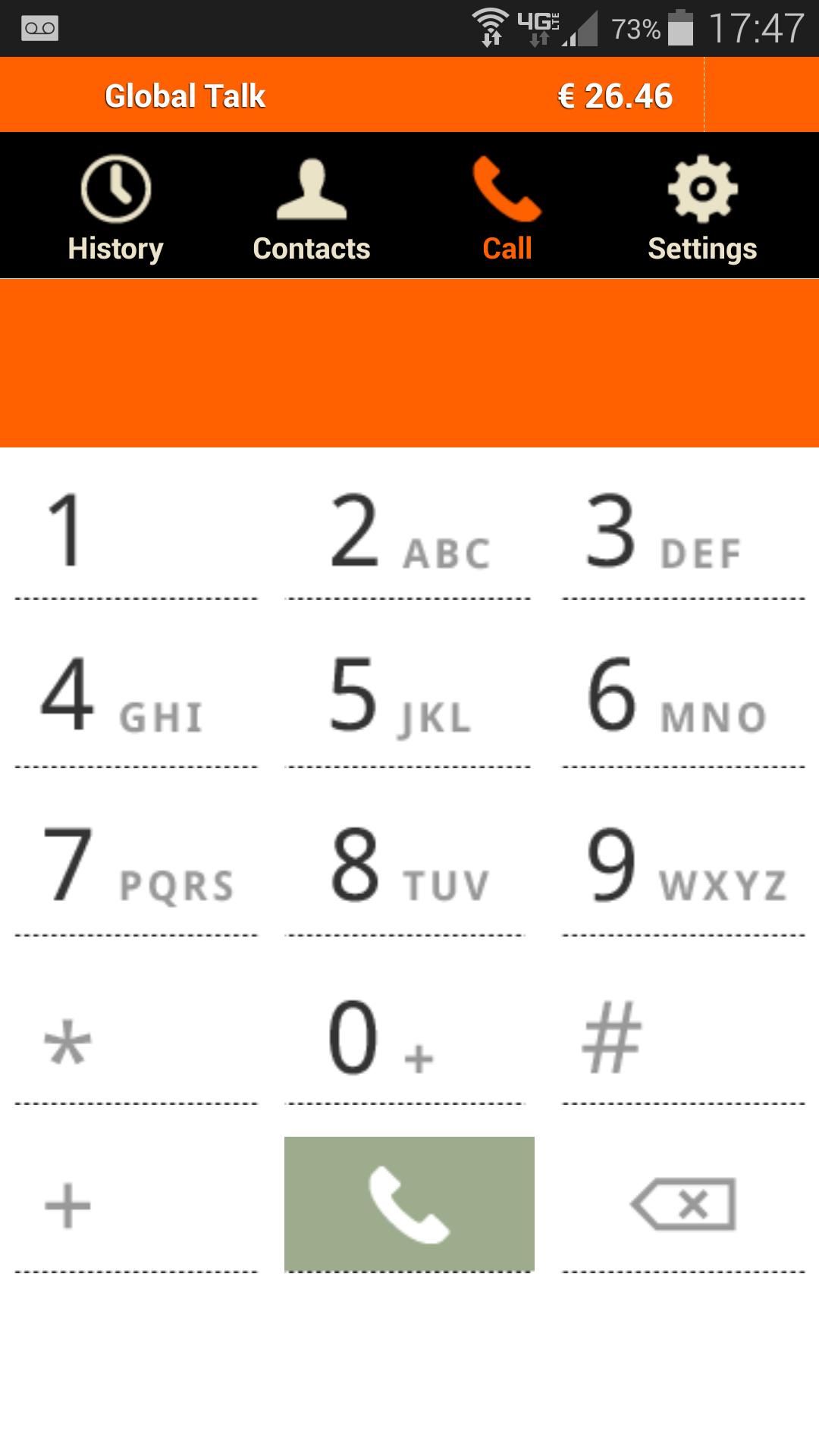The width and height of the screenshot is (819, 1456).
Task: Tap the 2 ABC key
Action: [408, 531]
